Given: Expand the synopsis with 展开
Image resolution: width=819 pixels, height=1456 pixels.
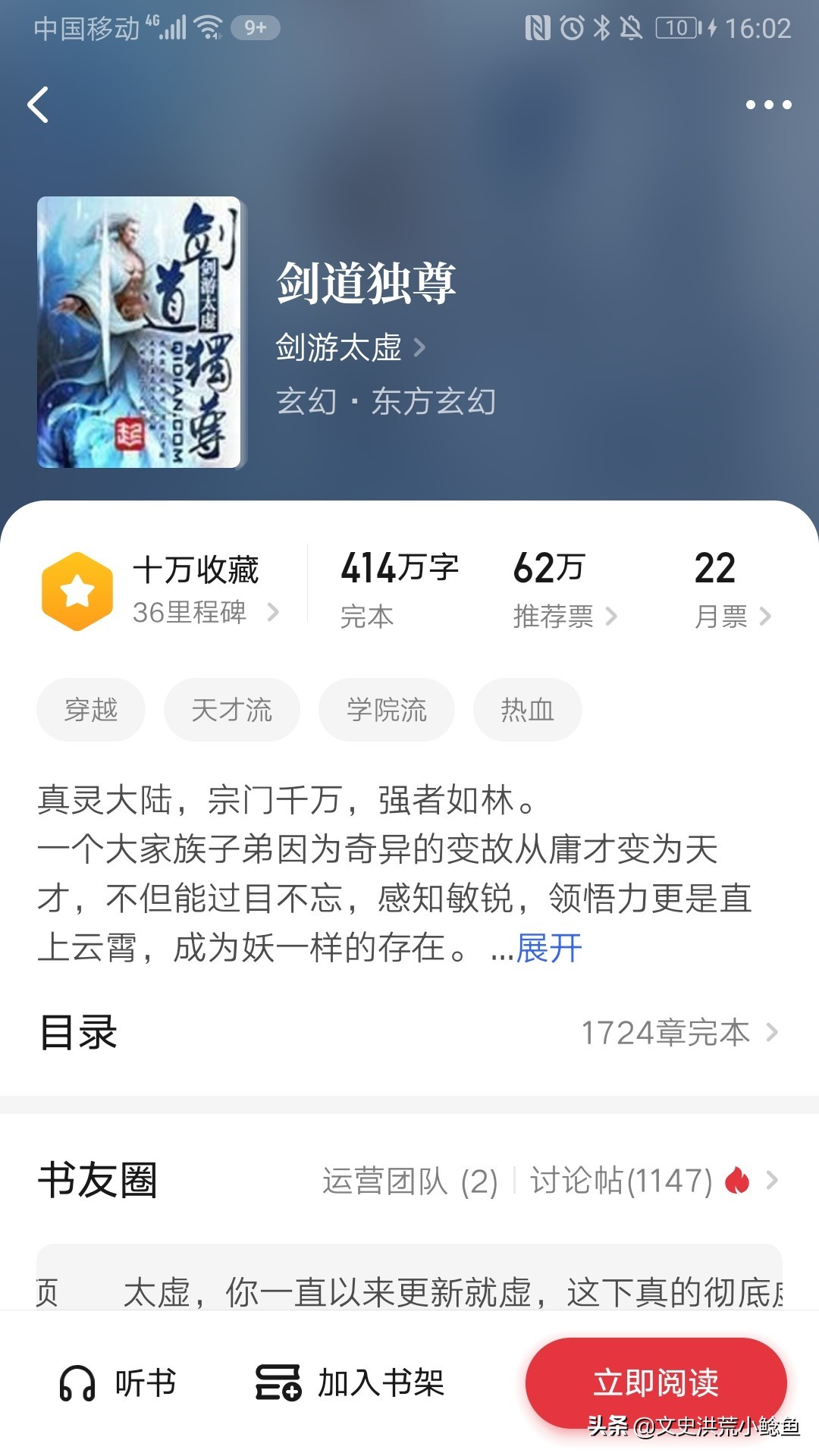Looking at the screenshot, I should (x=549, y=948).
